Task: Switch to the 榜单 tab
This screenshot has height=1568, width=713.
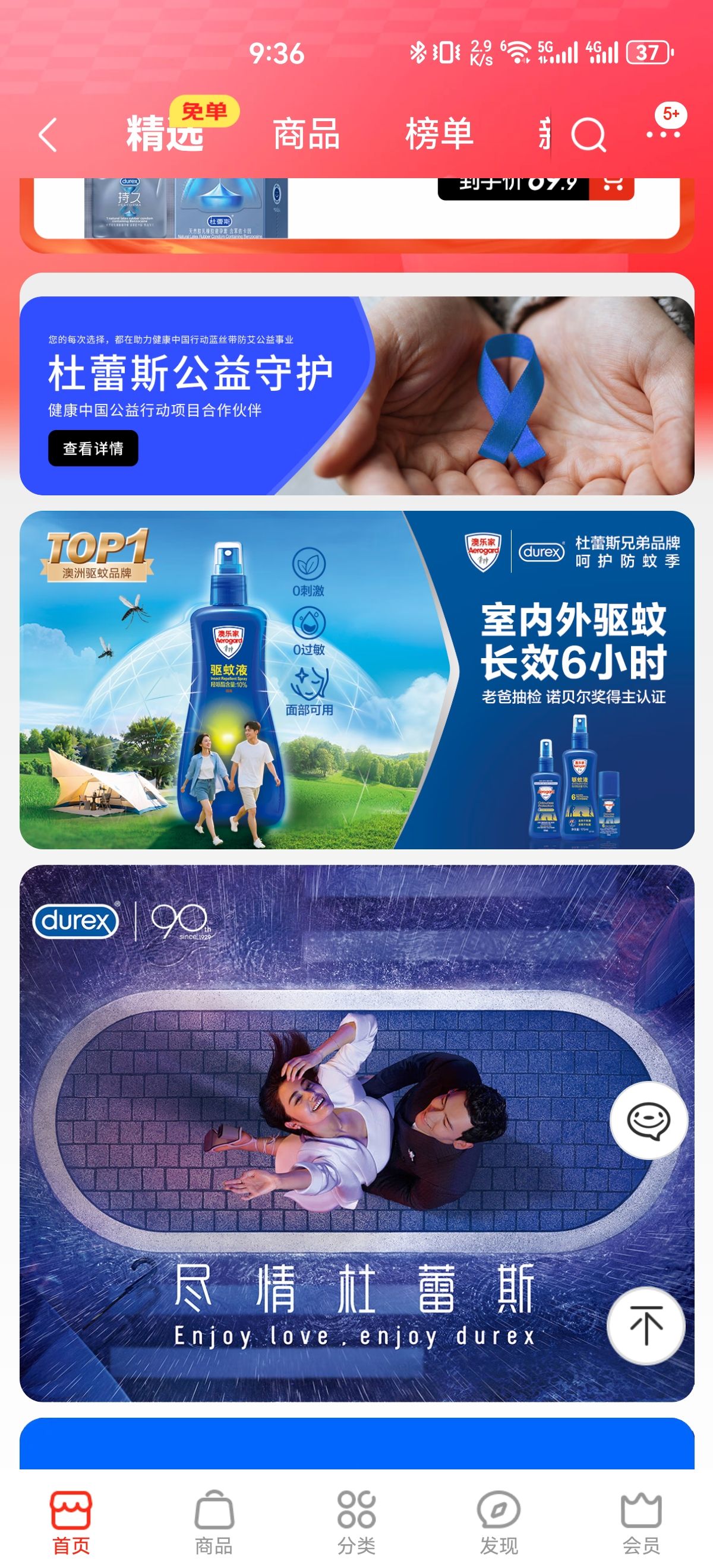Action: pyautogui.click(x=439, y=133)
